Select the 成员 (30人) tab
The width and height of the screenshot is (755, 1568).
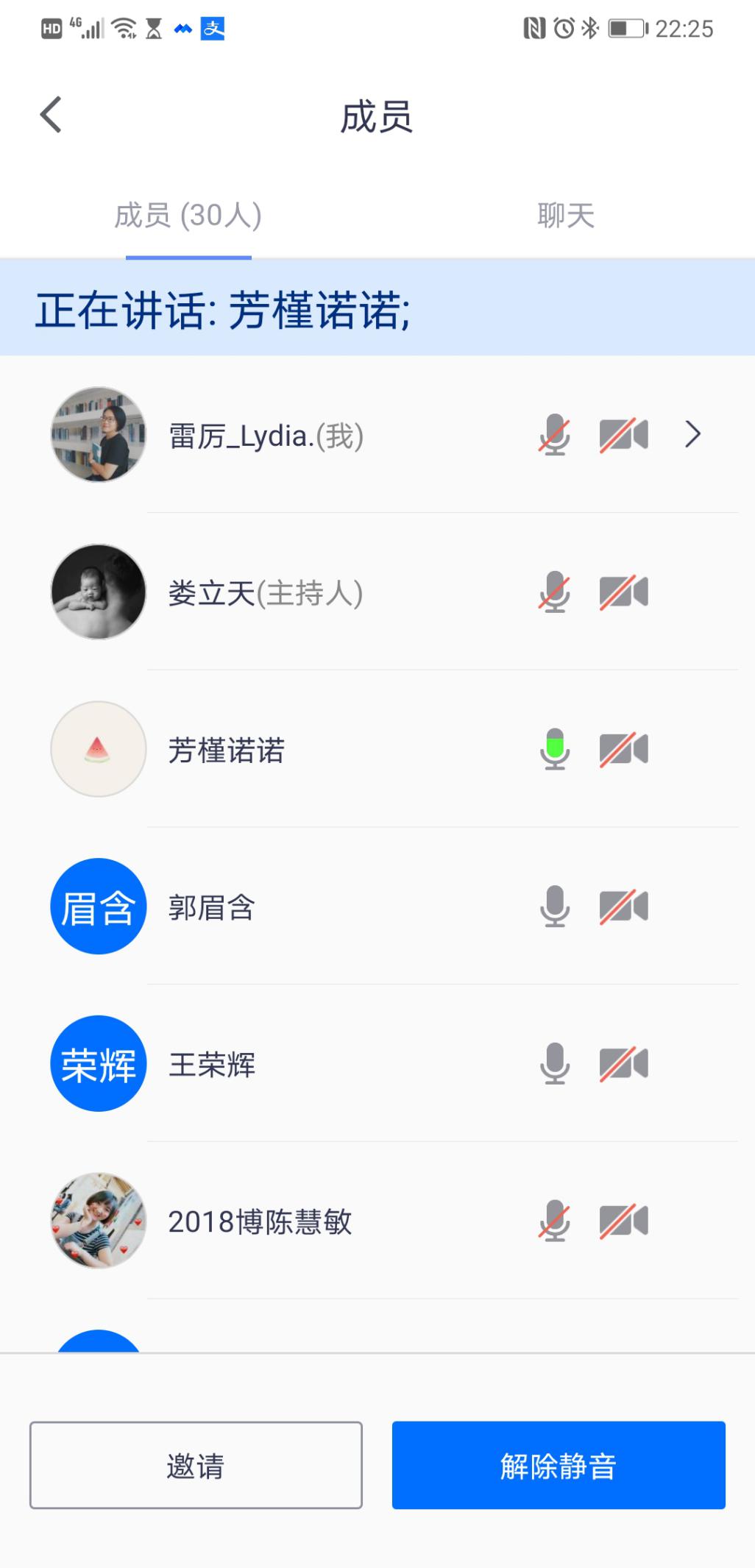[188, 216]
